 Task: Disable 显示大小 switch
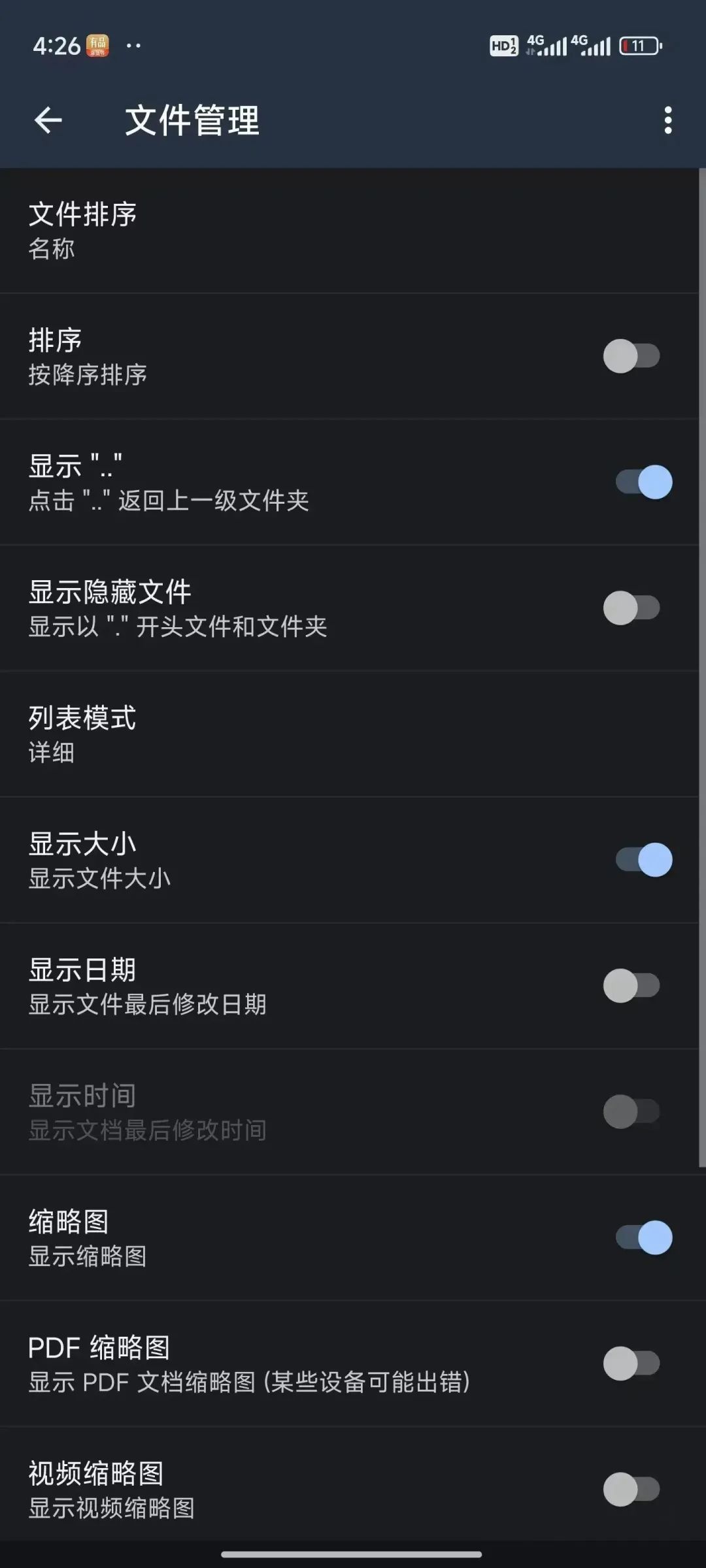644,860
